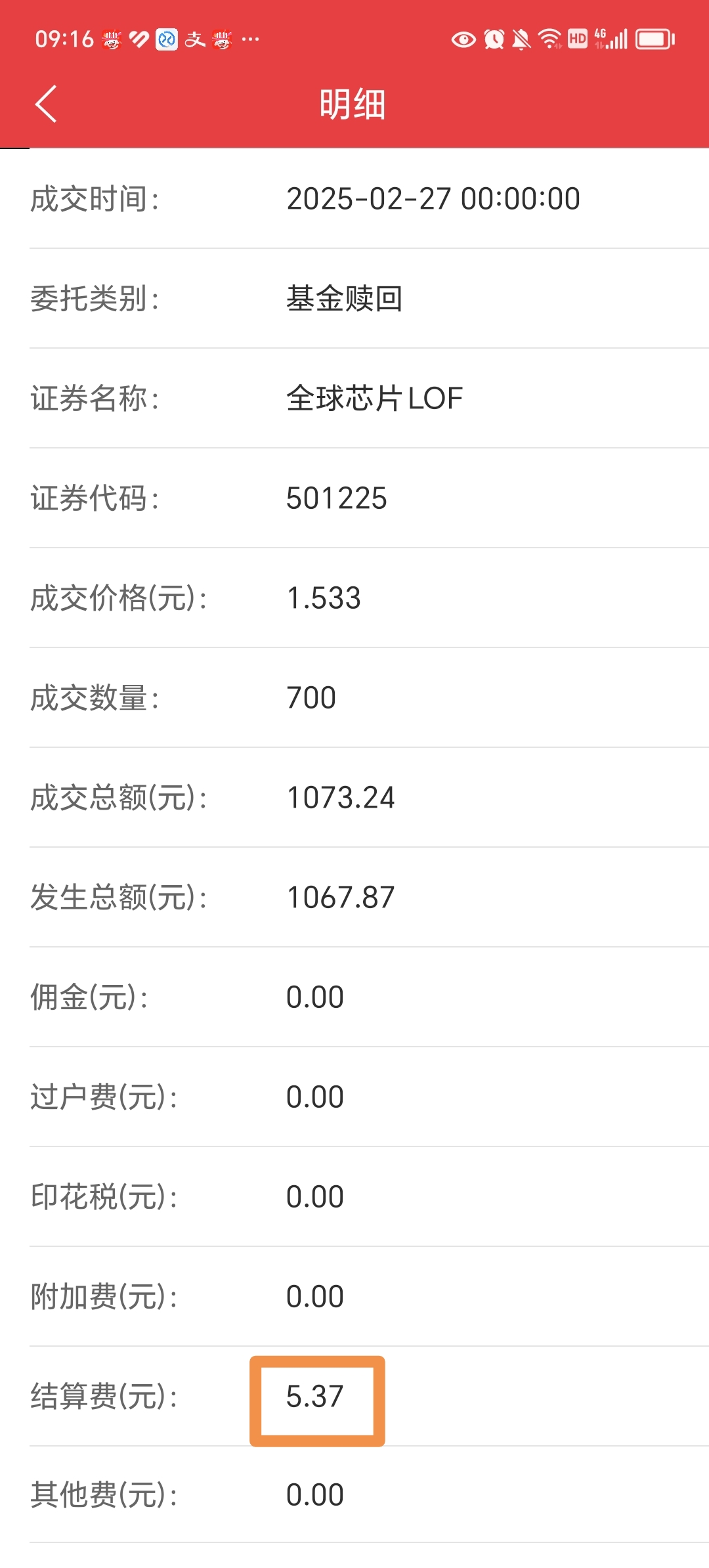Go back from the 明细 page

tap(46, 104)
